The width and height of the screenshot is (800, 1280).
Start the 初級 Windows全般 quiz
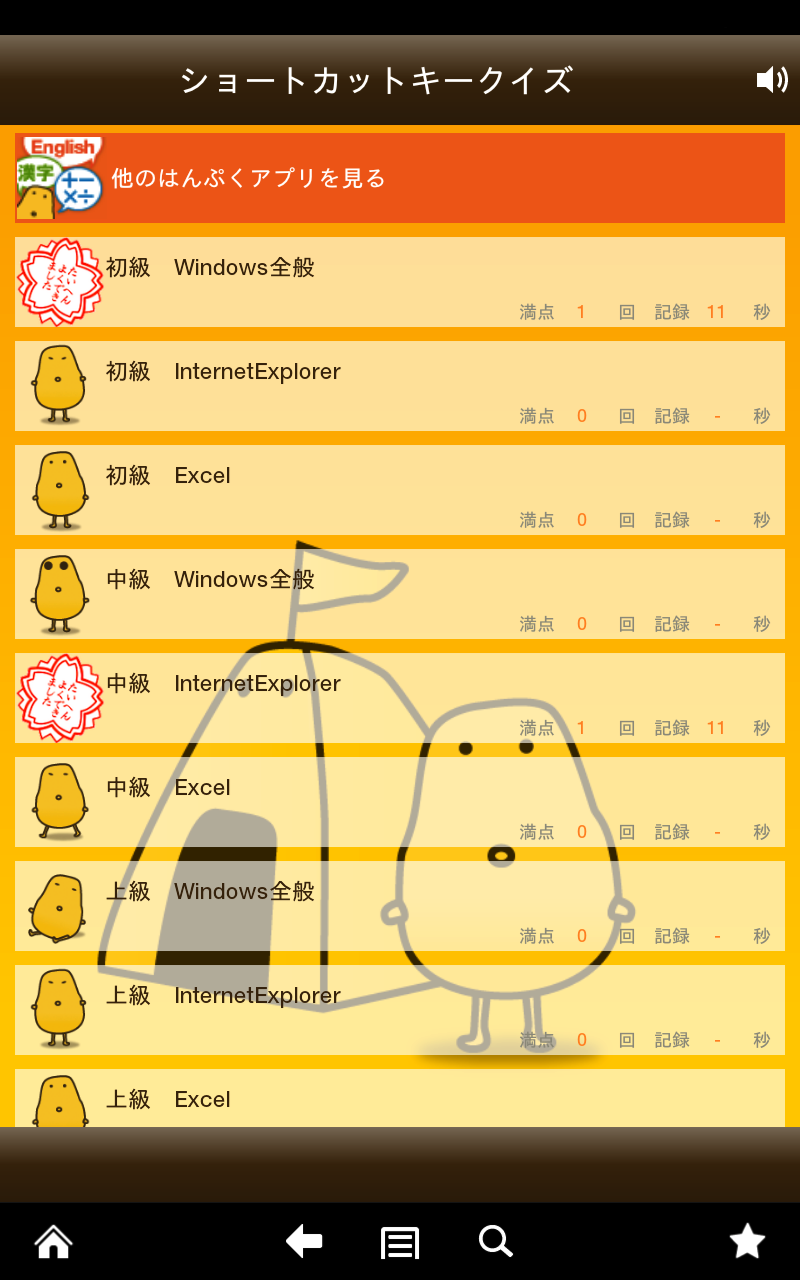[400, 282]
